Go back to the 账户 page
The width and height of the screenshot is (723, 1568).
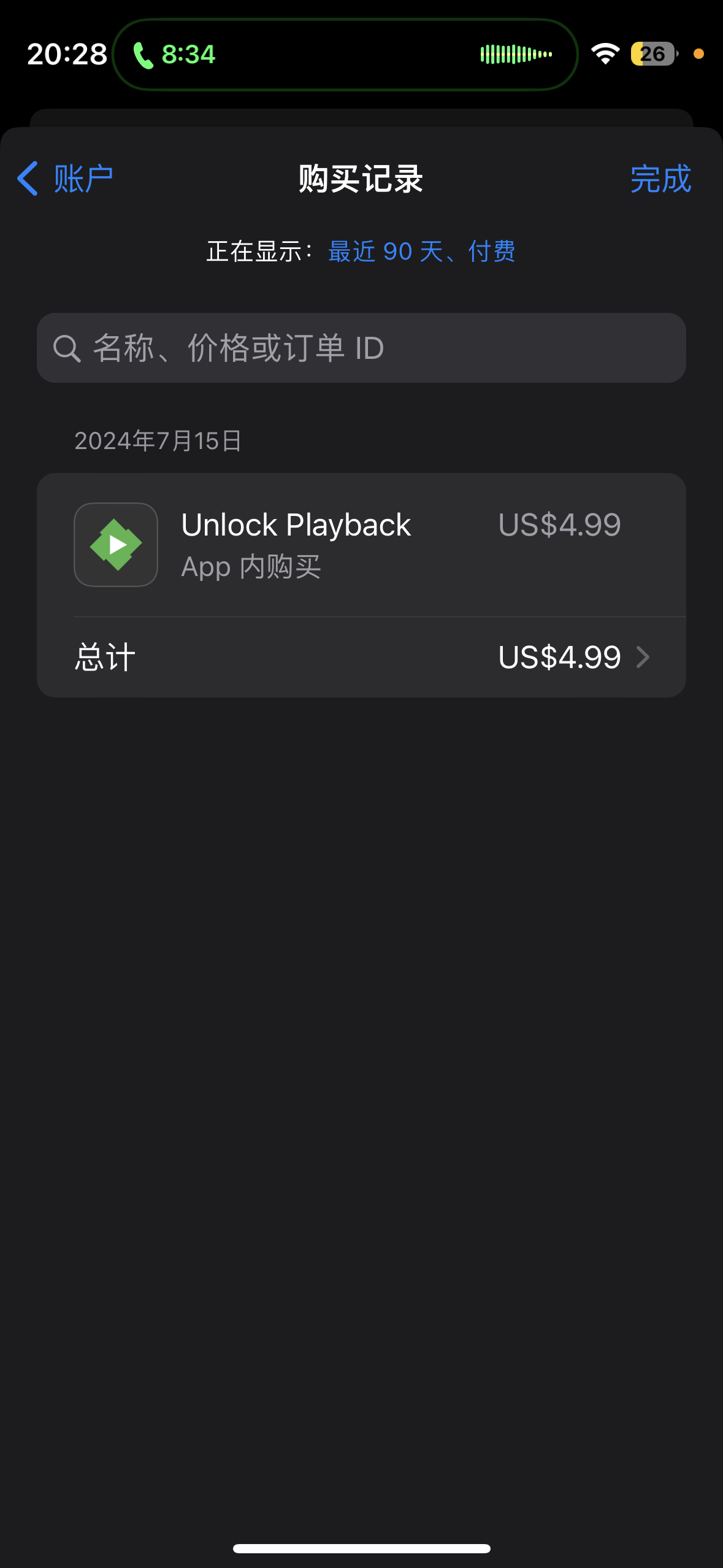coord(65,179)
